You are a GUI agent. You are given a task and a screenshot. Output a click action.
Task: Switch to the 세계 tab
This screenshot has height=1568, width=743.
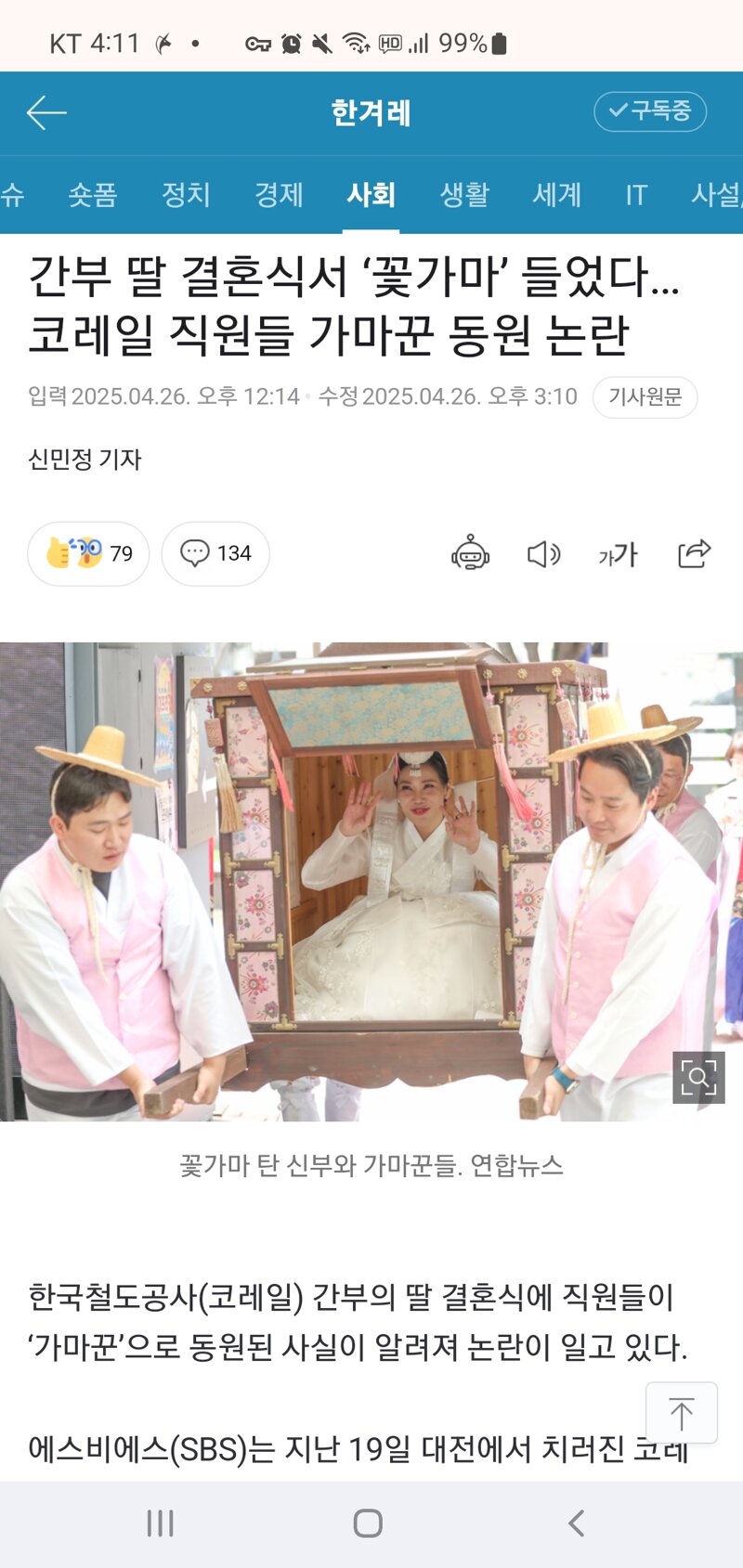[x=557, y=194]
